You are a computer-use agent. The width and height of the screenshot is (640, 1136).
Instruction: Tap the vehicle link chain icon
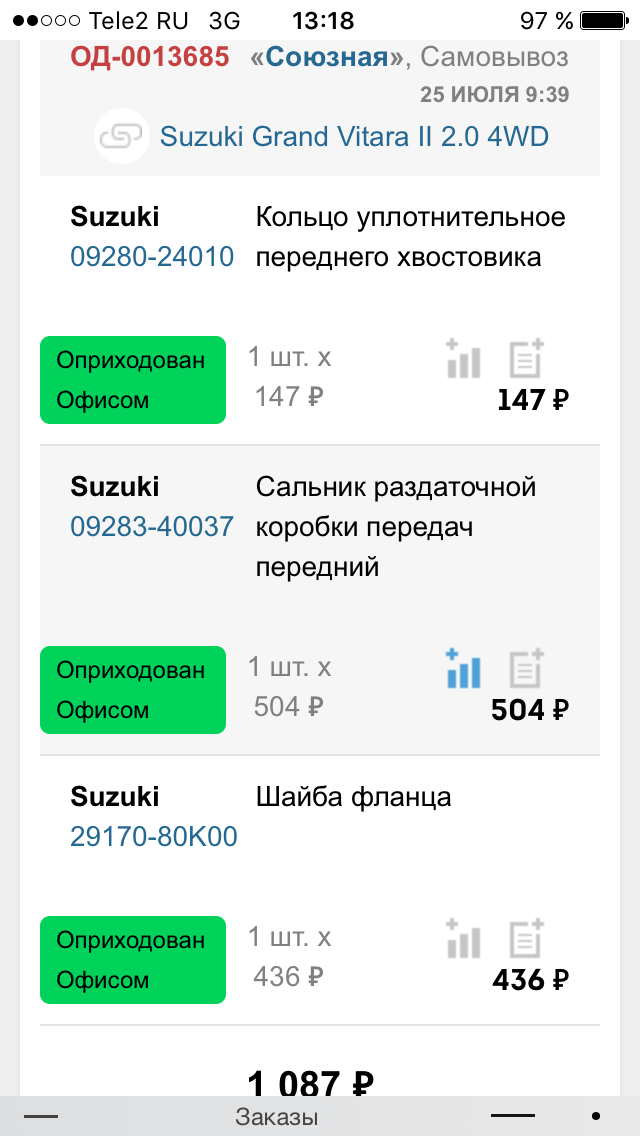tap(122, 135)
